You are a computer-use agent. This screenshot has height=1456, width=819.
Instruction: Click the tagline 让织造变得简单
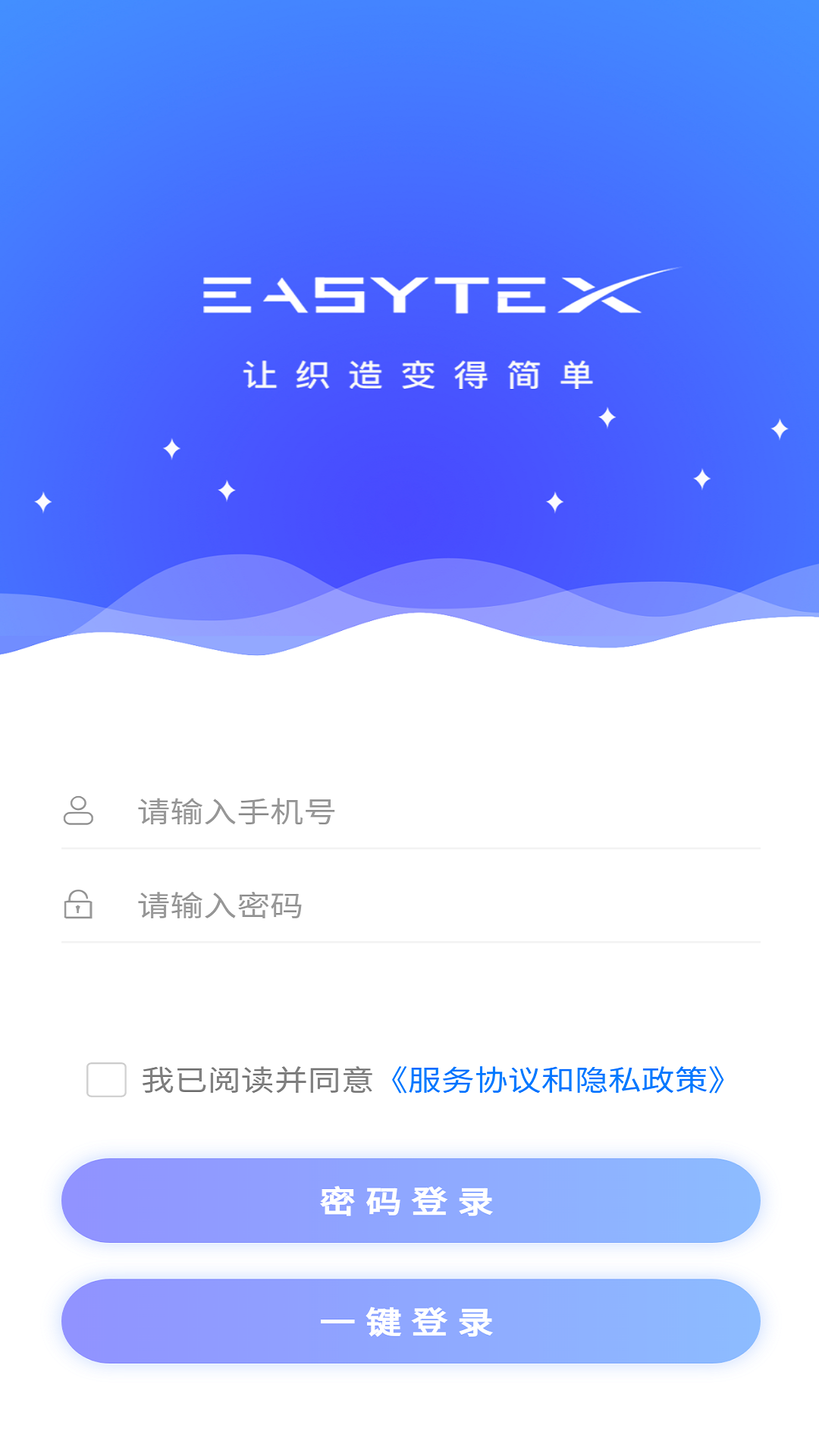(422, 372)
